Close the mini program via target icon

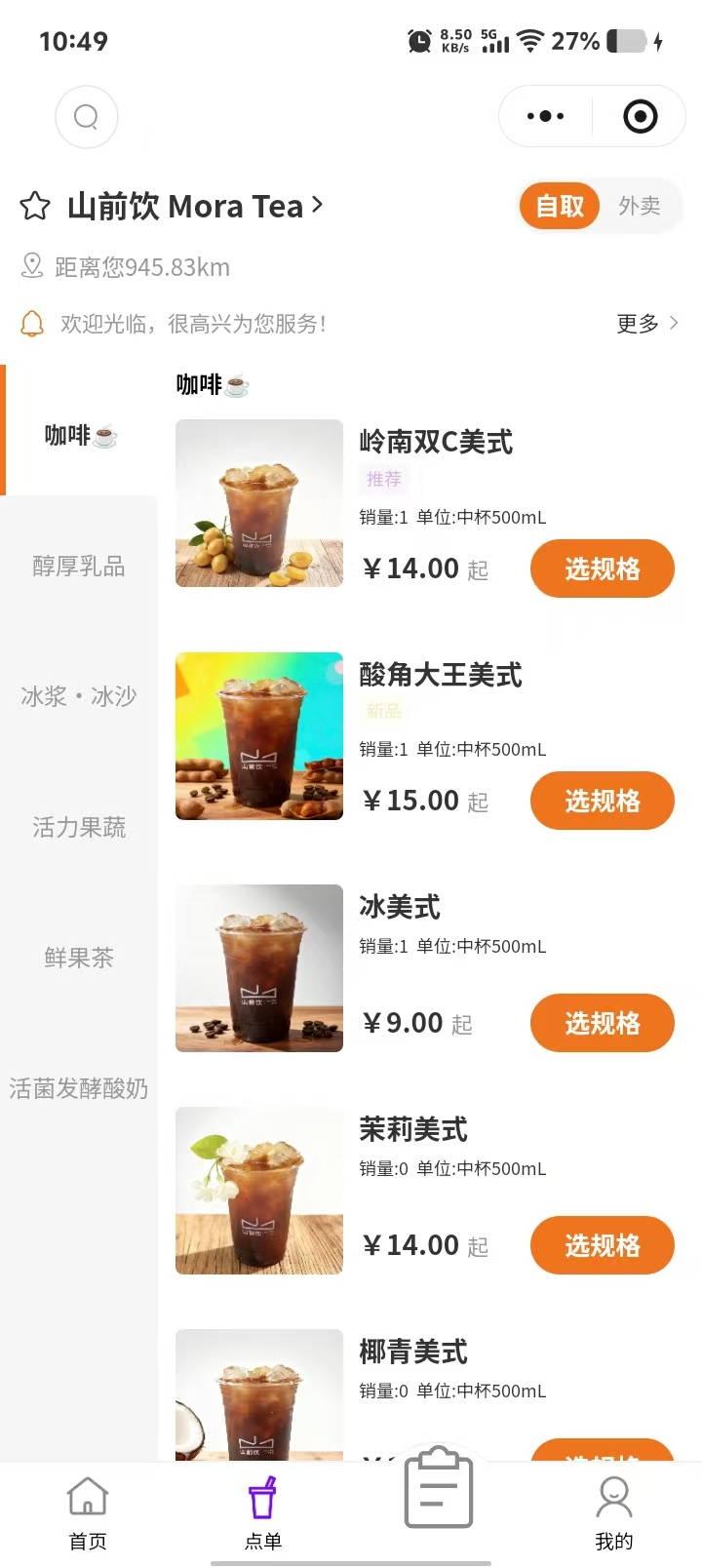640,117
